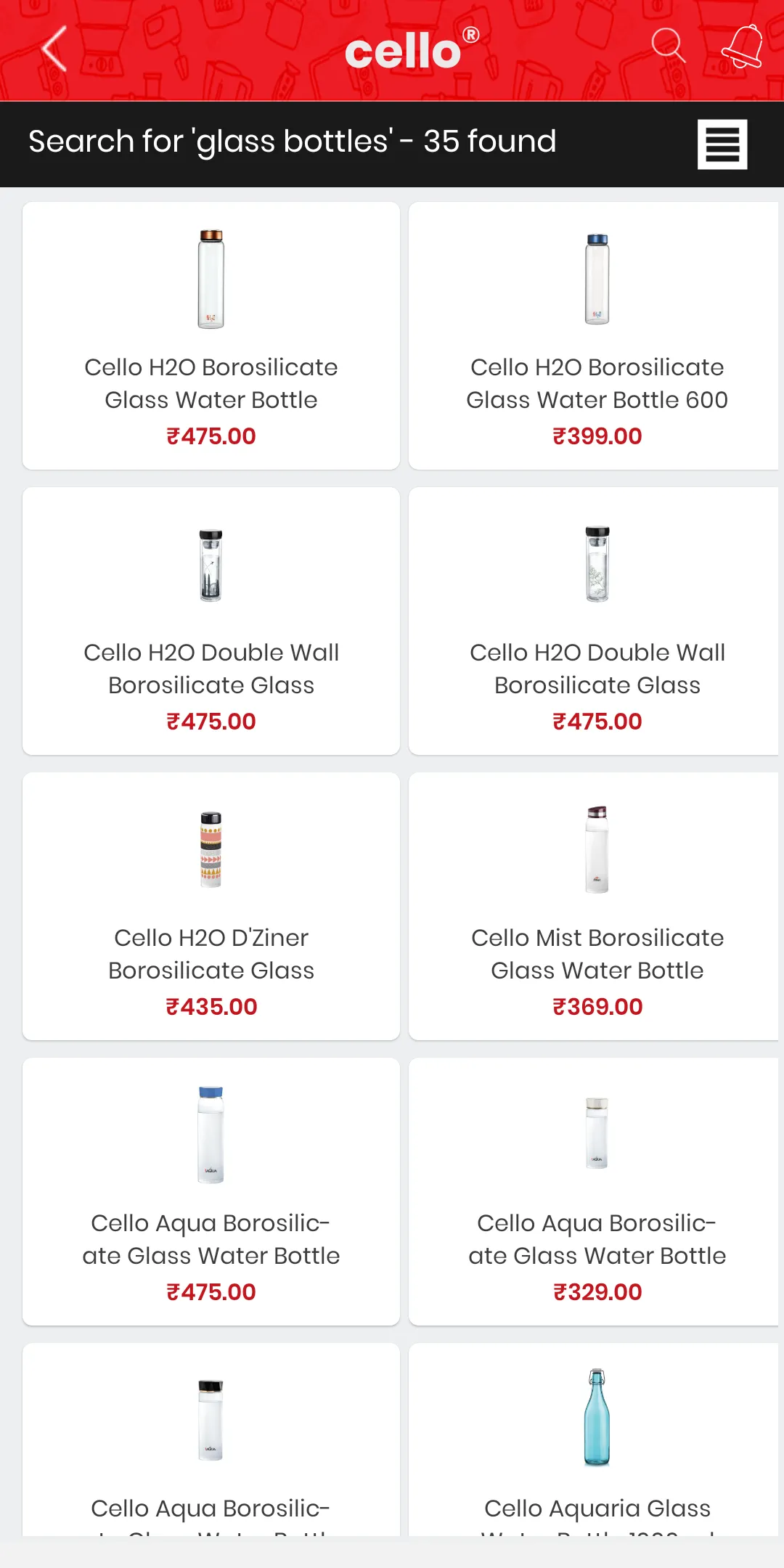Screen dimensions: 784x1568
Task: Open Cello H2O Borosilicate Glass Water Bottle
Action: coord(211,334)
